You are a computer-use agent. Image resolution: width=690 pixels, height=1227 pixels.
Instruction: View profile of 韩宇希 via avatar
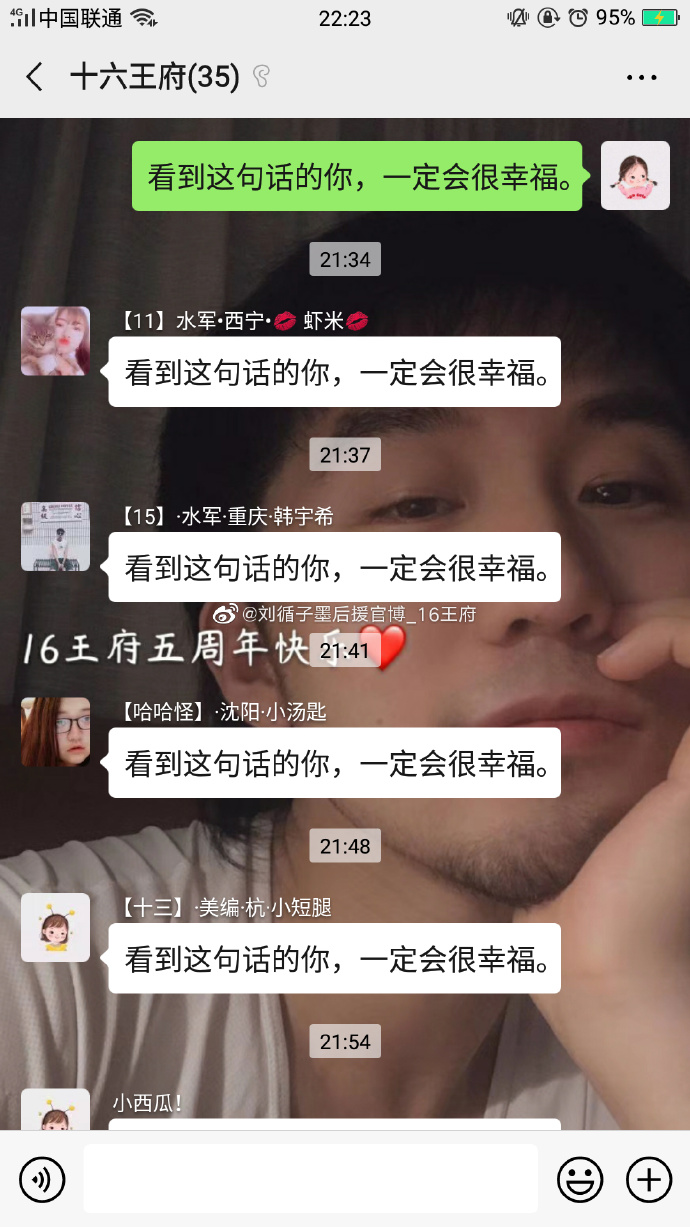pos(55,536)
